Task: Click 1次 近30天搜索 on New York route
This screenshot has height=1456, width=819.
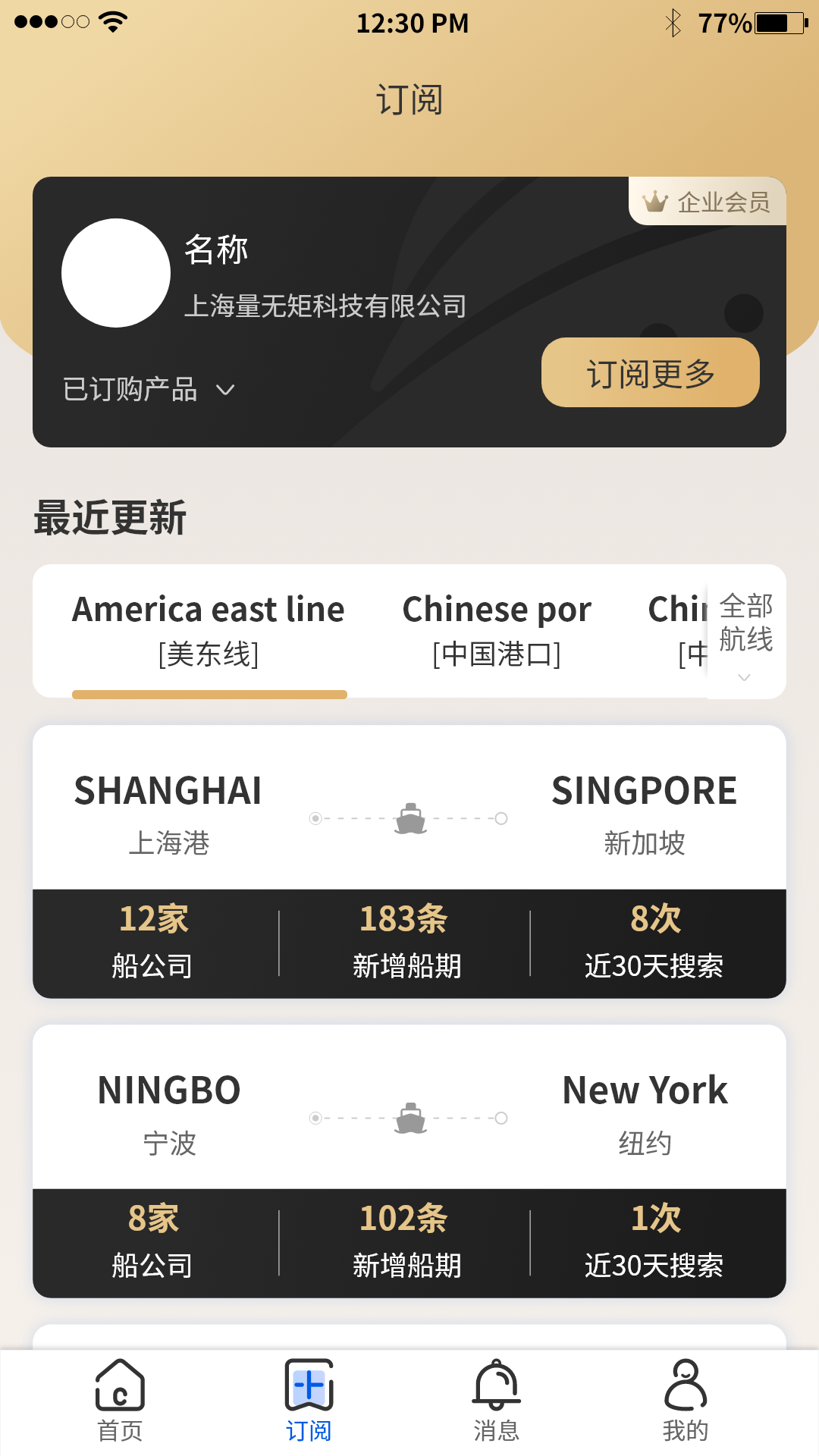Action: [x=657, y=1241]
